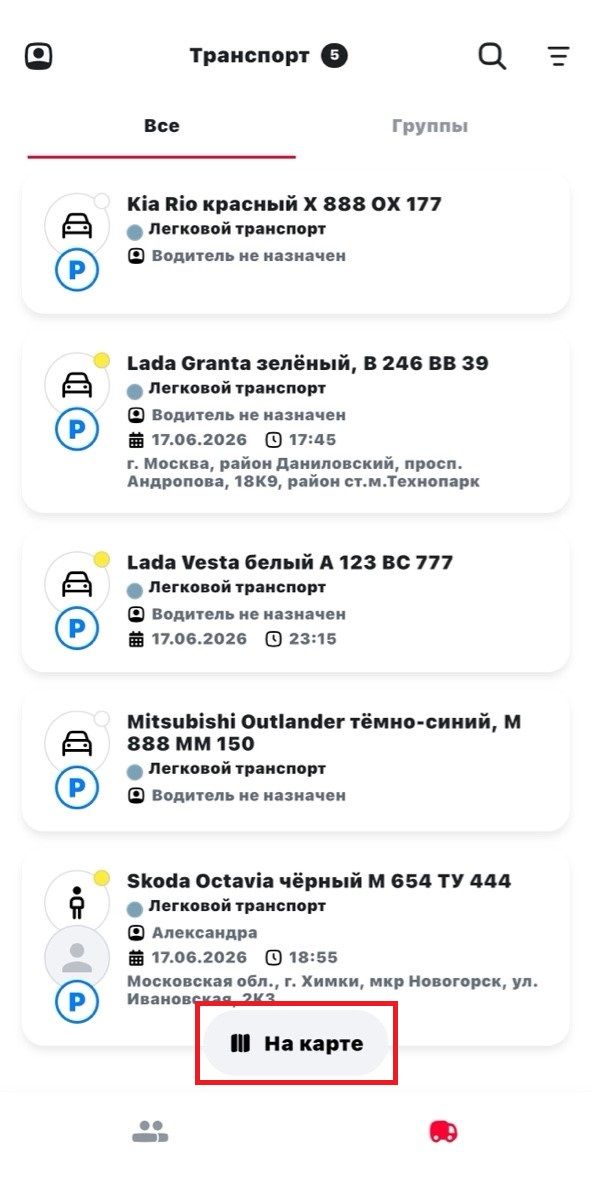The image size is (591, 1182).
Task: Open the Skoda Octavia чёрный card
Action: point(296,948)
